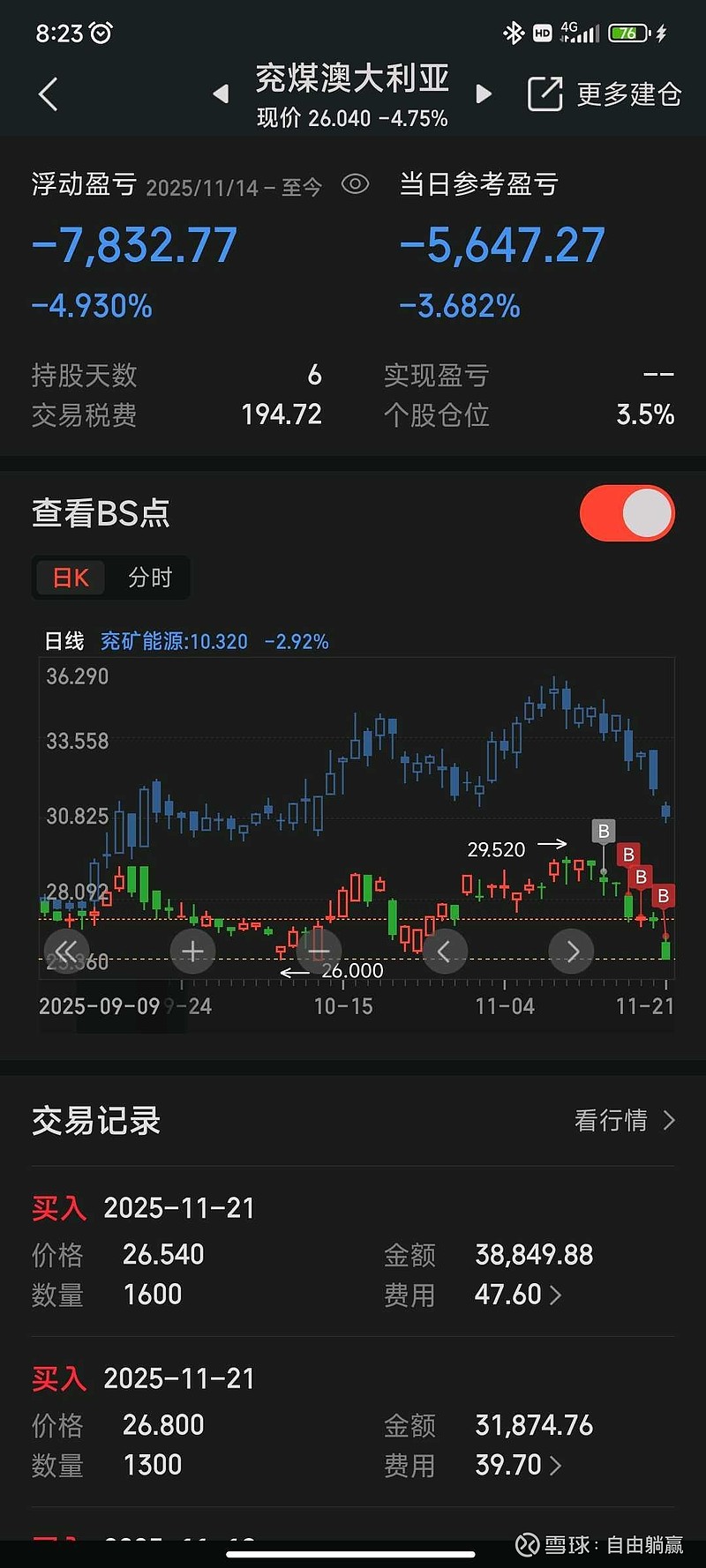The height and width of the screenshot is (1568, 706).
Task: Tap the highest B buy marker on the chart
Action: (603, 830)
